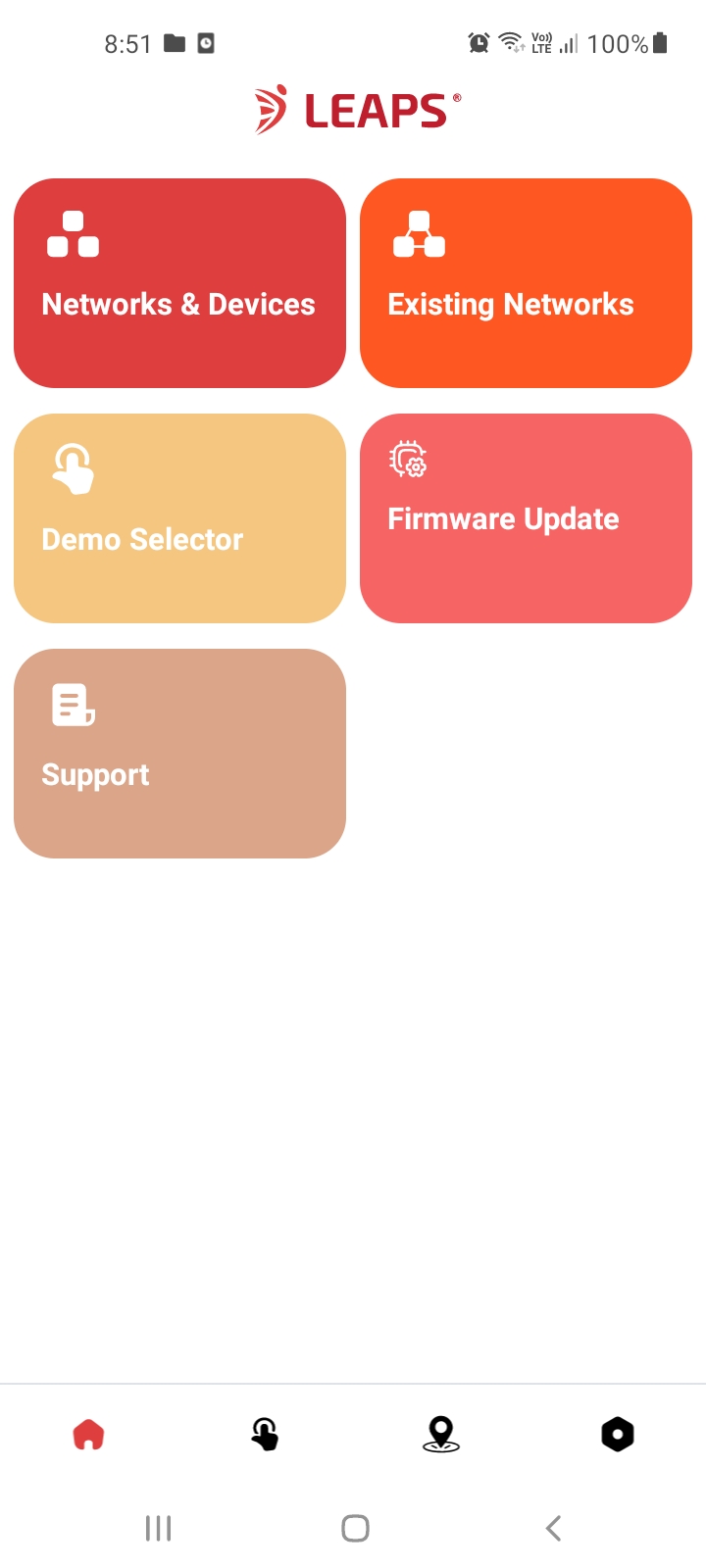Select the home tab in bottom navigation

coord(88,1435)
